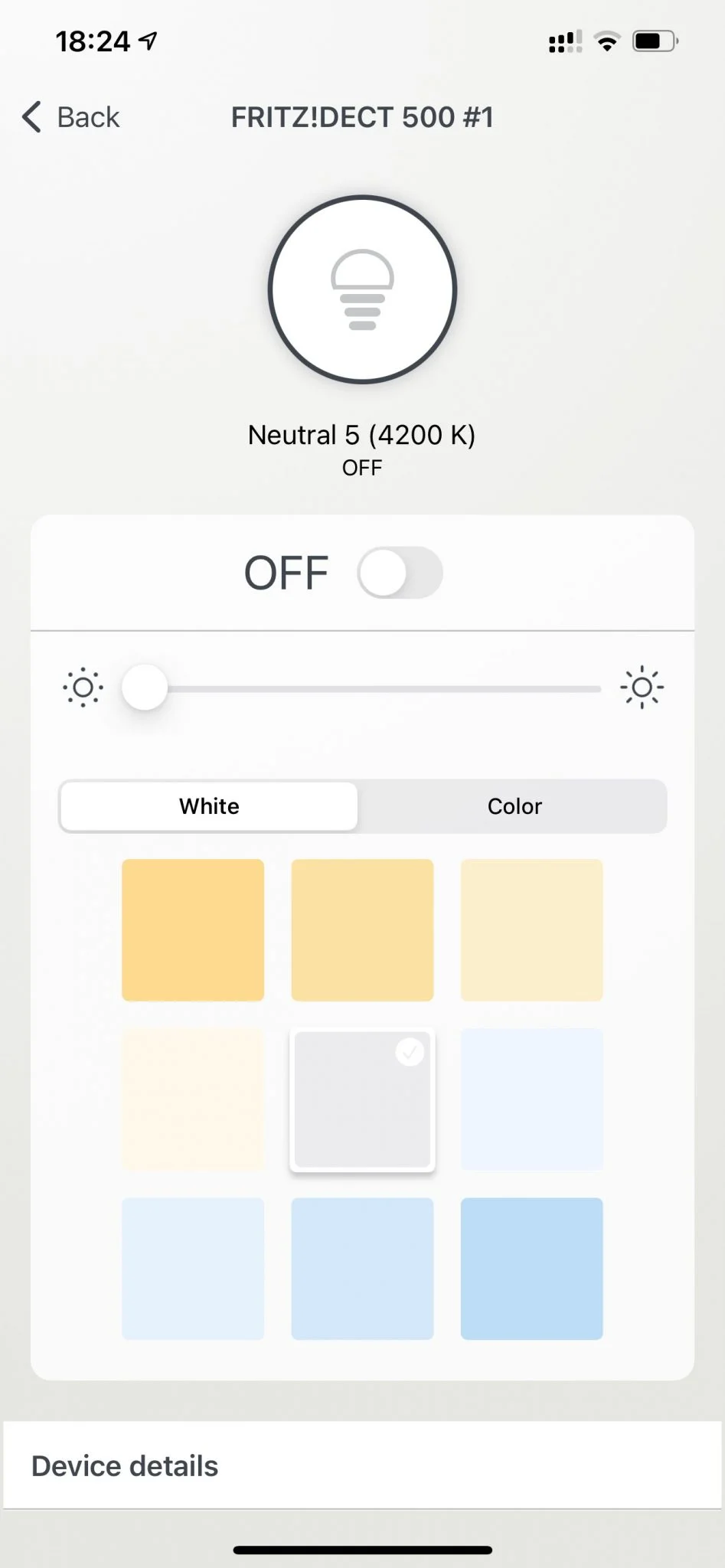Tap the checked neutral gray swatch
This screenshot has height=1568, width=725.
tap(362, 1099)
